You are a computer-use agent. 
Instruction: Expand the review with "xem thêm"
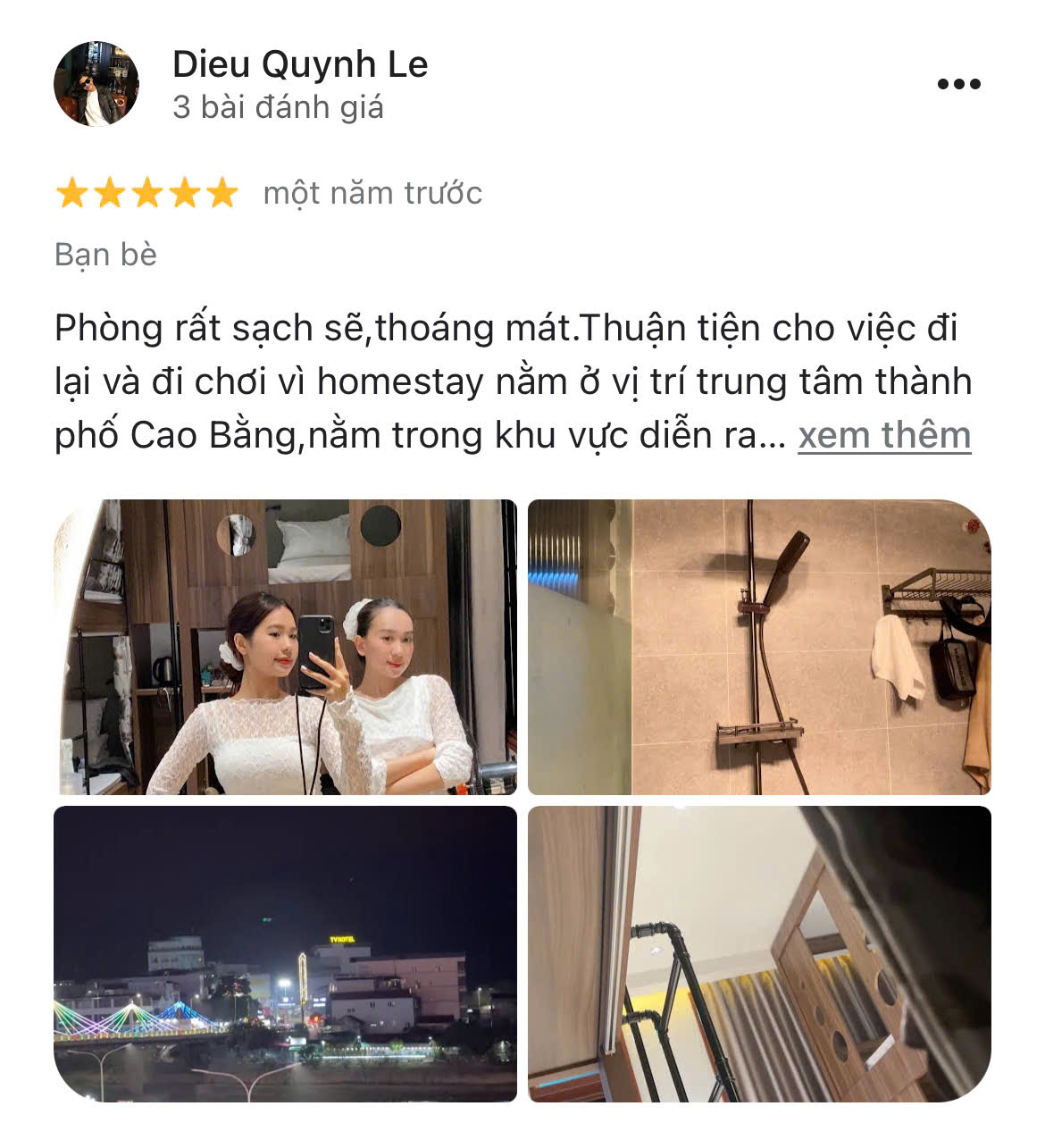[883, 435]
